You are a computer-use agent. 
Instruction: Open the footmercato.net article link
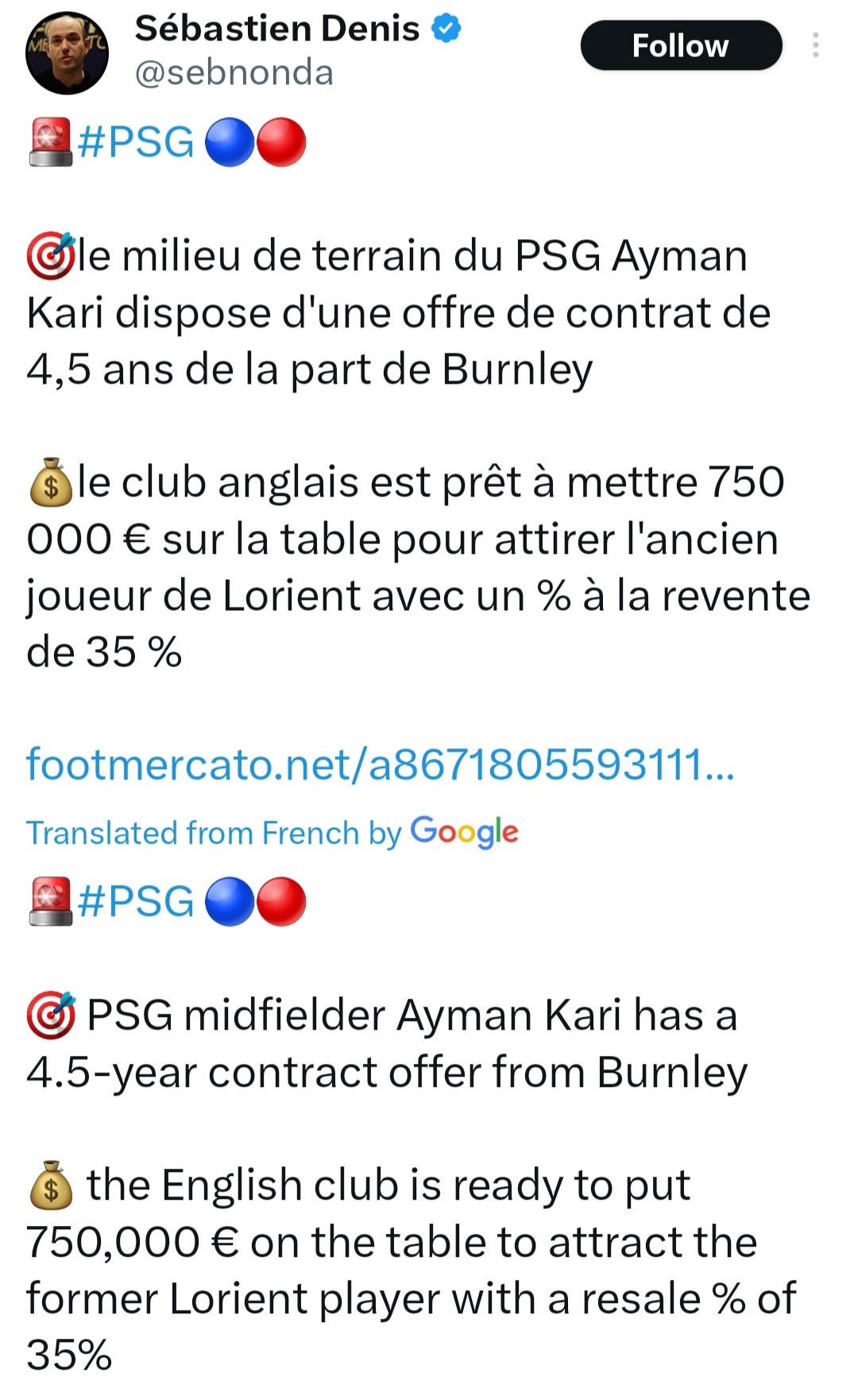click(x=380, y=764)
